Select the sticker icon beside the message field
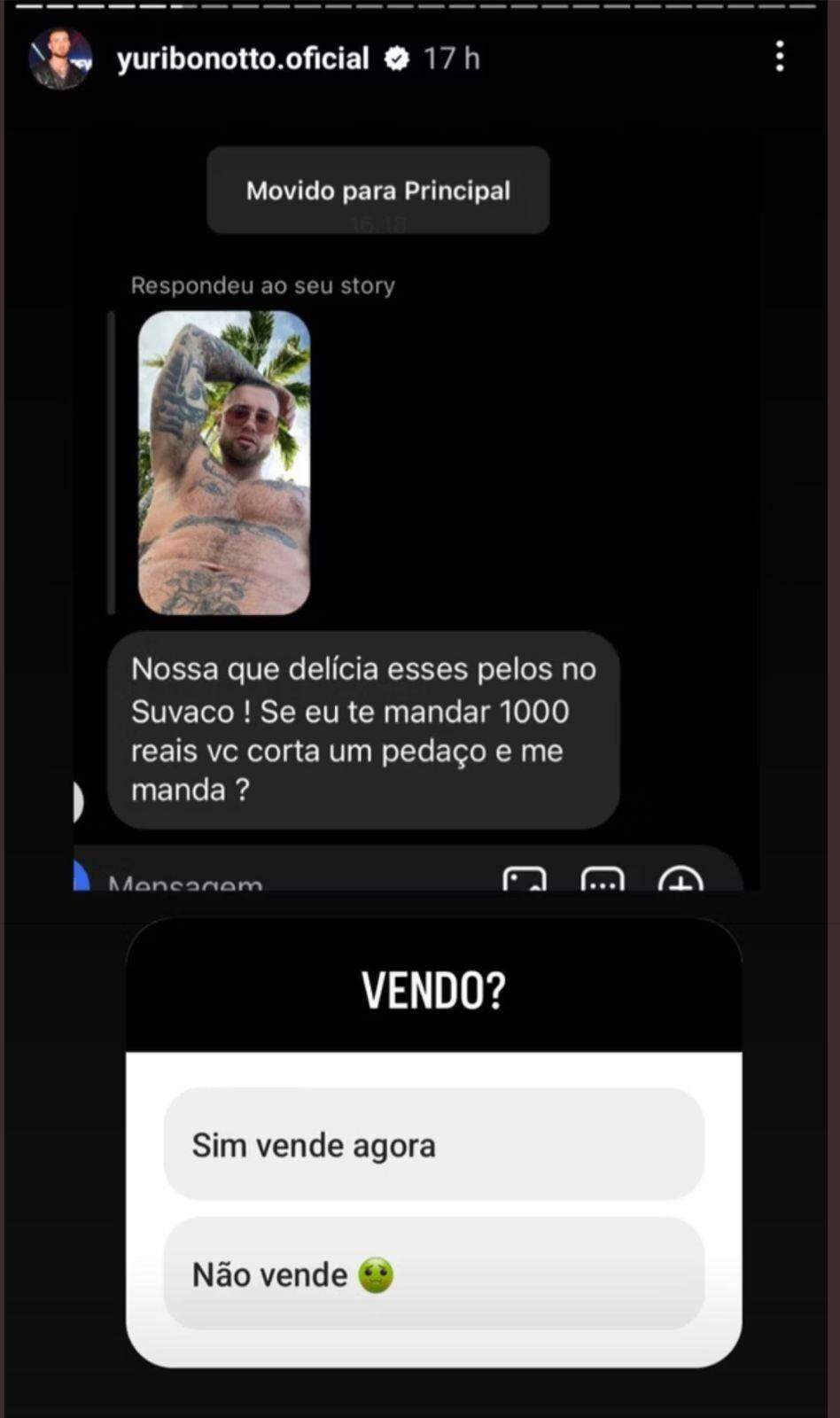The height and width of the screenshot is (1418, 840). [x=603, y=882]
